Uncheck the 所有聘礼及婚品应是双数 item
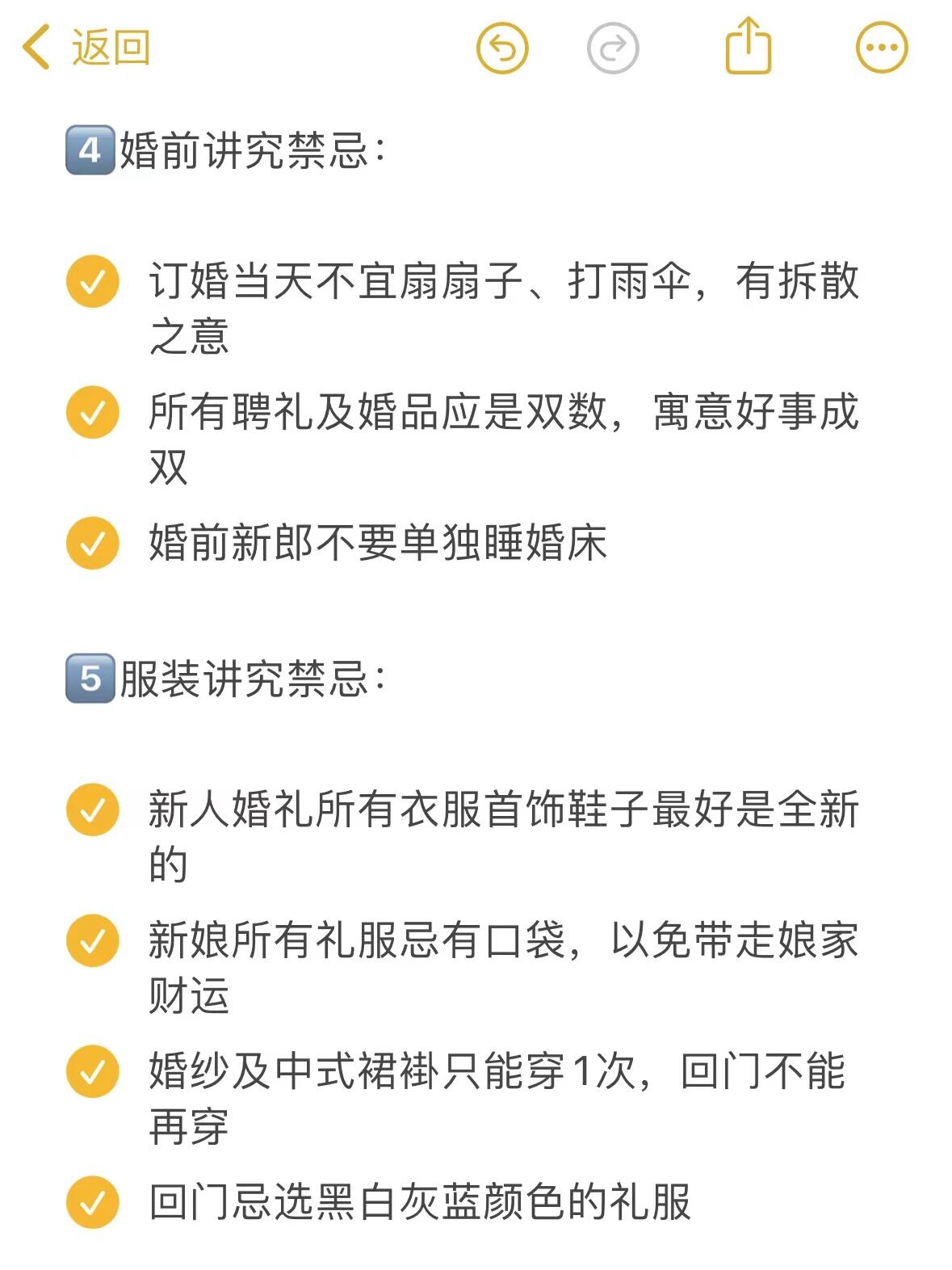Image resolution: width=952 pixels, height=1270 pixels. 93,412
